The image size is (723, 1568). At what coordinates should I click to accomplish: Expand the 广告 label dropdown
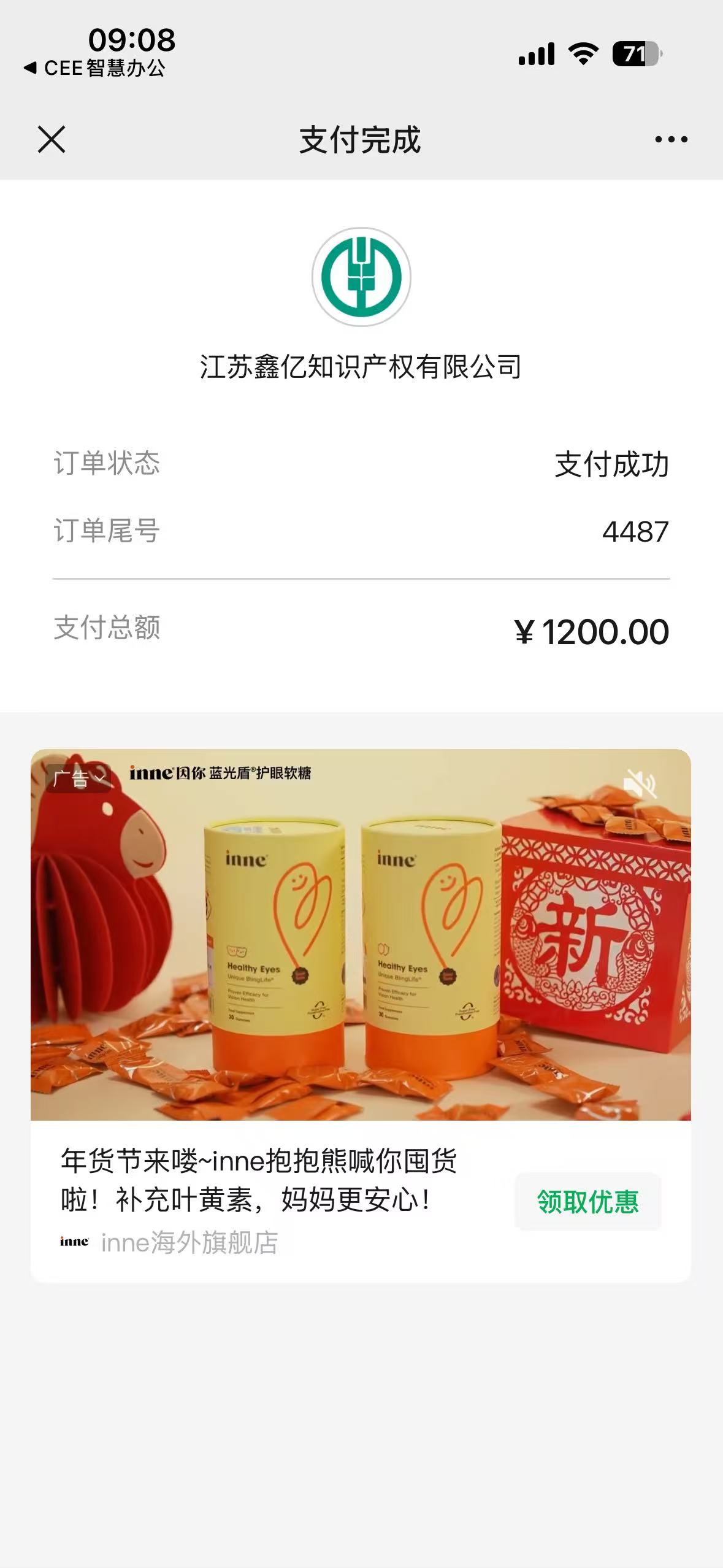pyautogui.click(x=78, y=778)
